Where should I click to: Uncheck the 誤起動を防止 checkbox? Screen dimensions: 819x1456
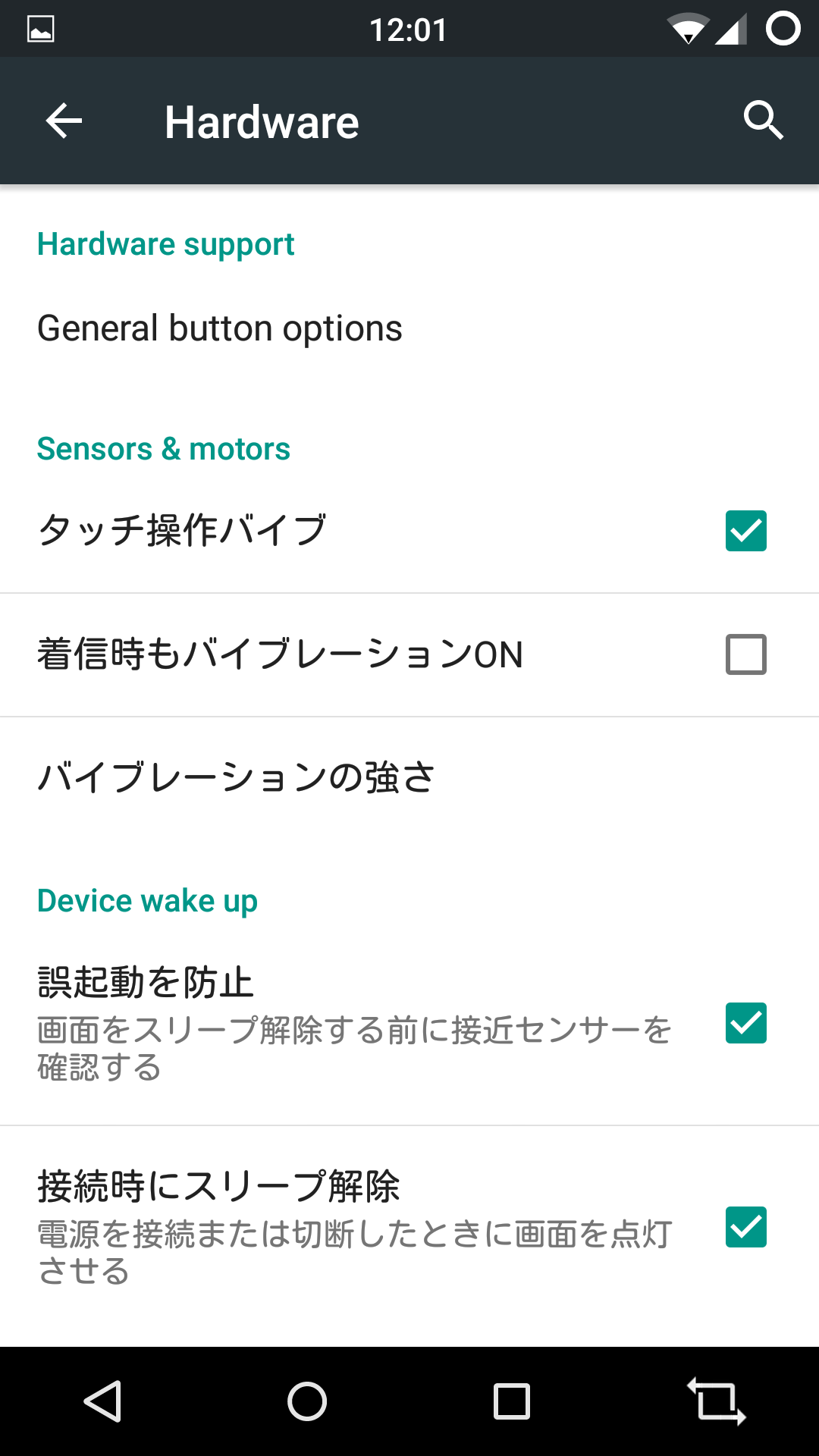pos(746,1023)
